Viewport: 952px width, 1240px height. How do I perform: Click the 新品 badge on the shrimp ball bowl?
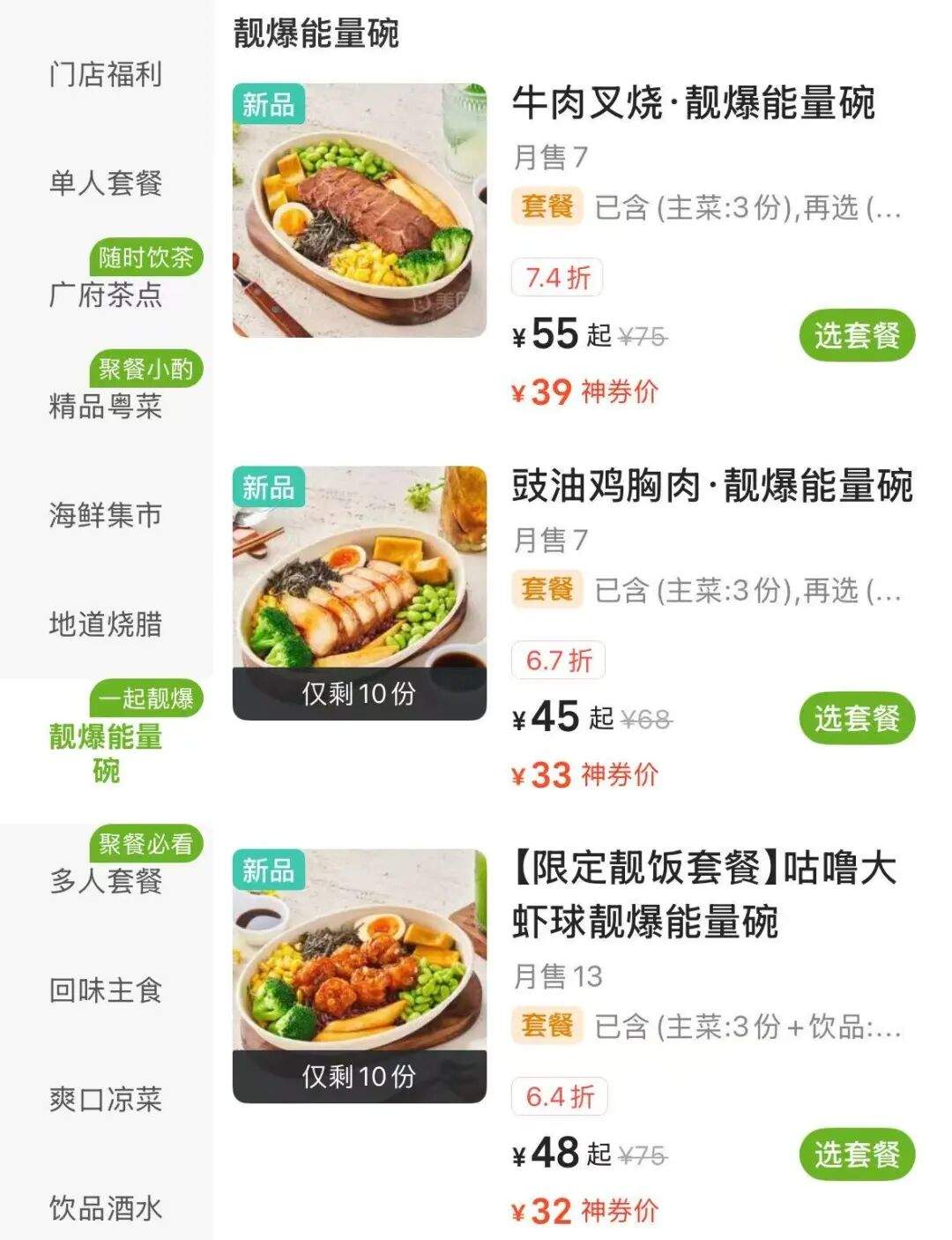270,869
